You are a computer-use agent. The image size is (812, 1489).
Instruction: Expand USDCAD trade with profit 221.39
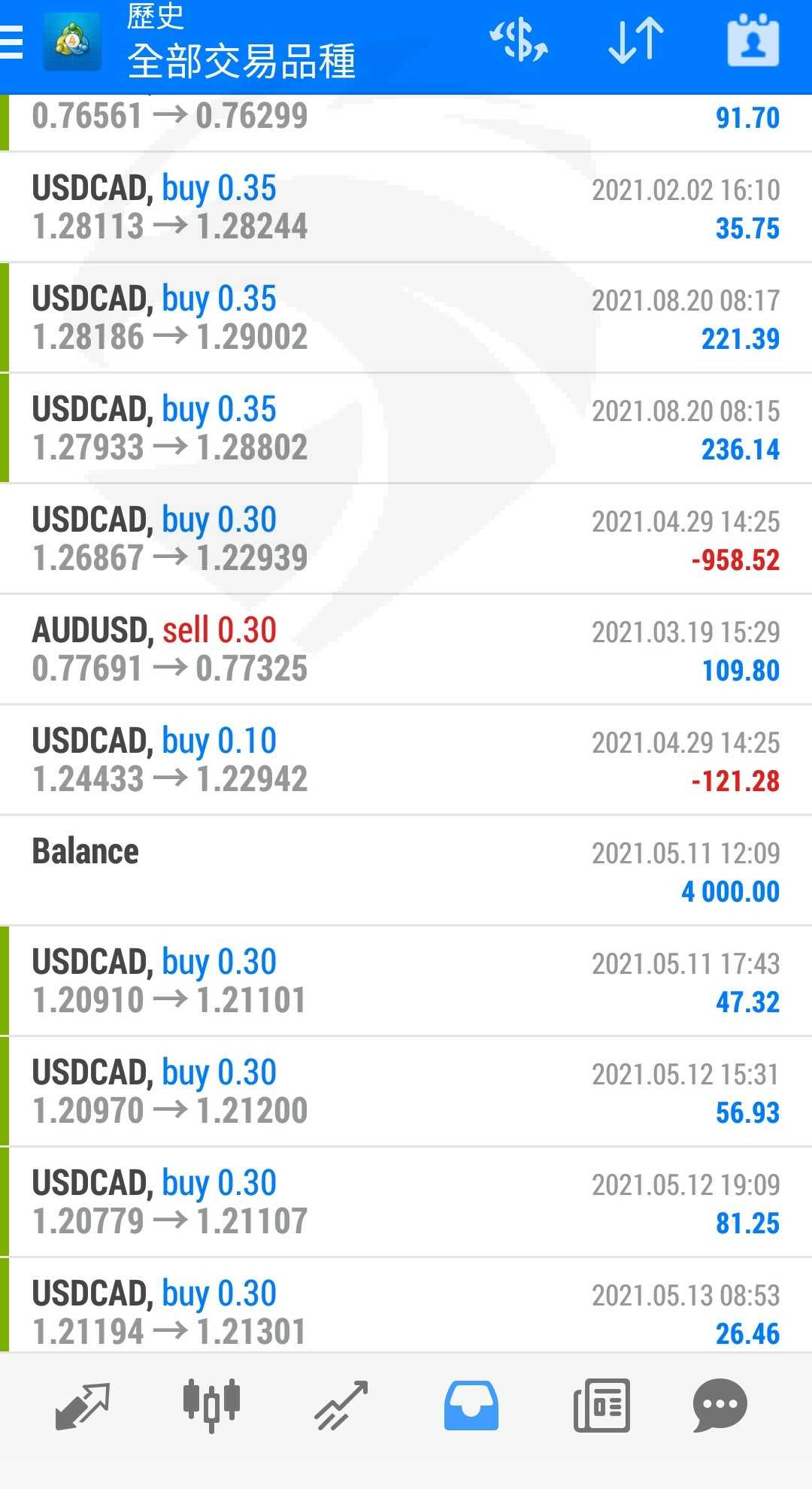[406, 317]
